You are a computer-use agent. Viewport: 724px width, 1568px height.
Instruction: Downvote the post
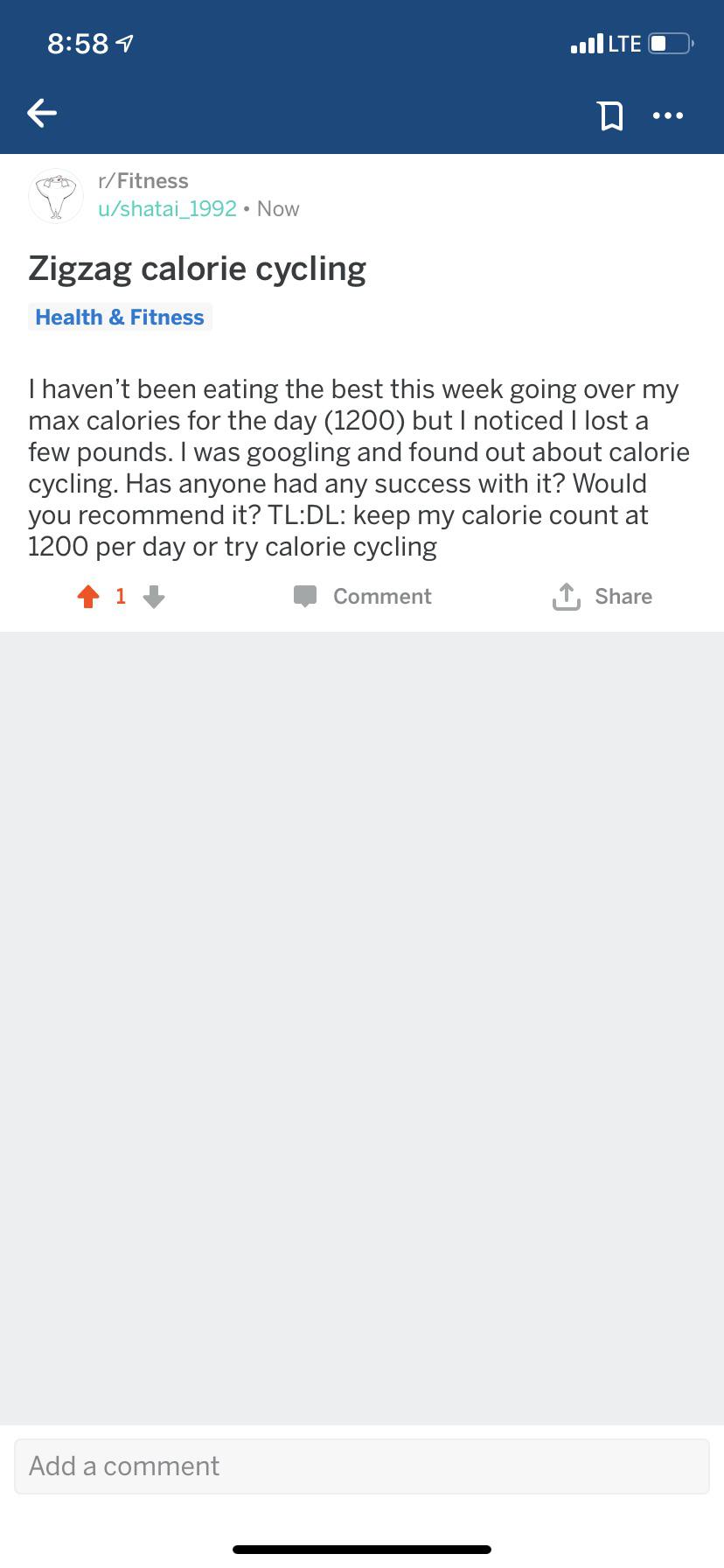[x=154, y=598]
